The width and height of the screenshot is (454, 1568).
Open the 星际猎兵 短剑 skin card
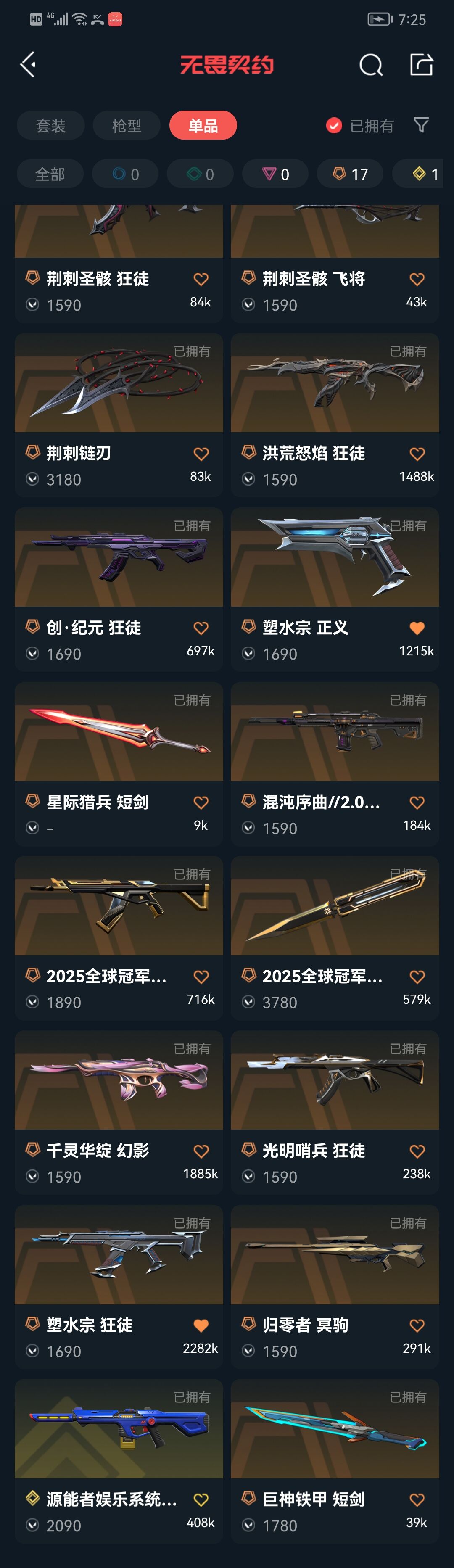pyautogui.click(x=119, y=763)
